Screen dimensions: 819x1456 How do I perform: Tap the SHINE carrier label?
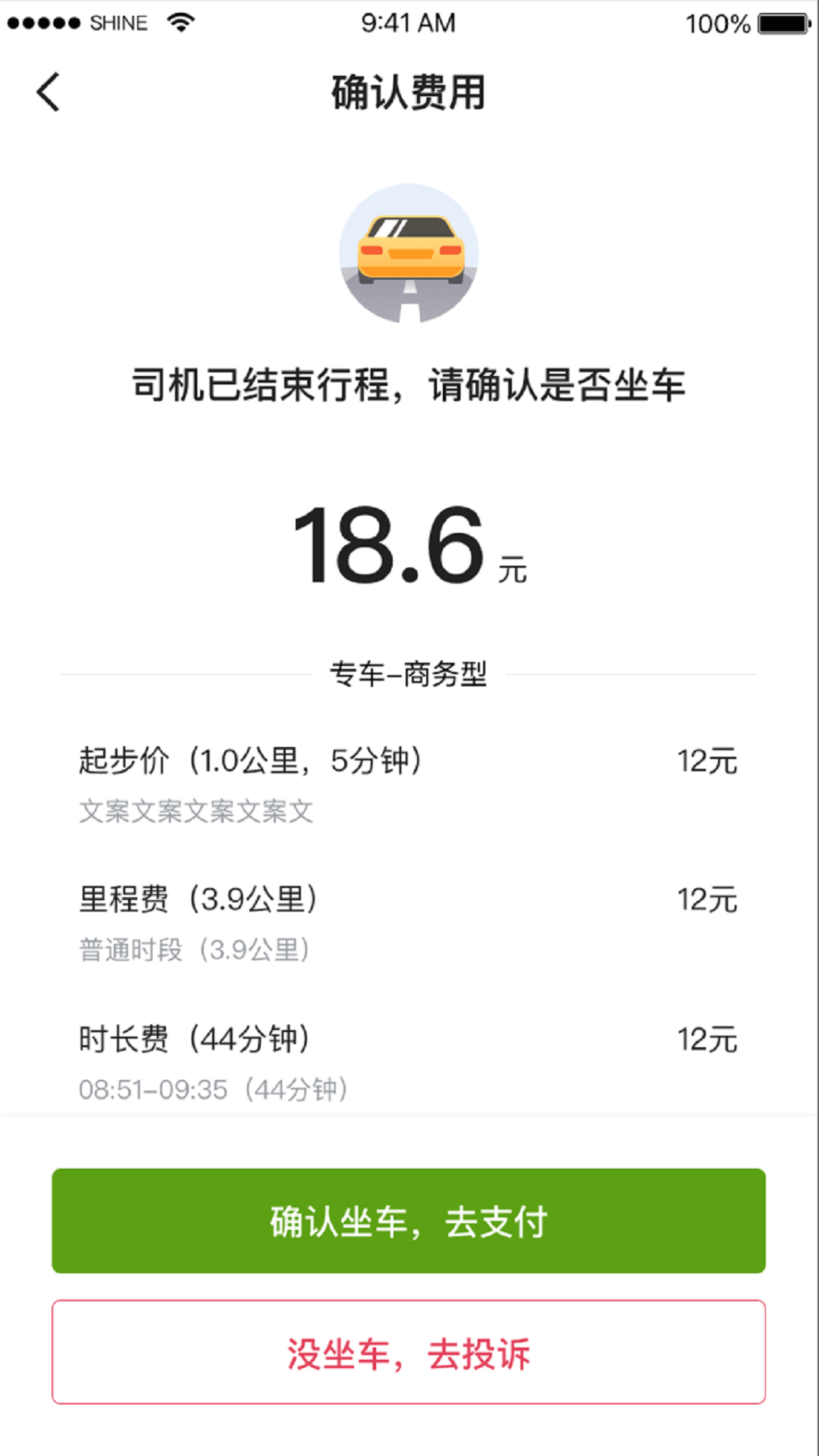coord(118,23)
